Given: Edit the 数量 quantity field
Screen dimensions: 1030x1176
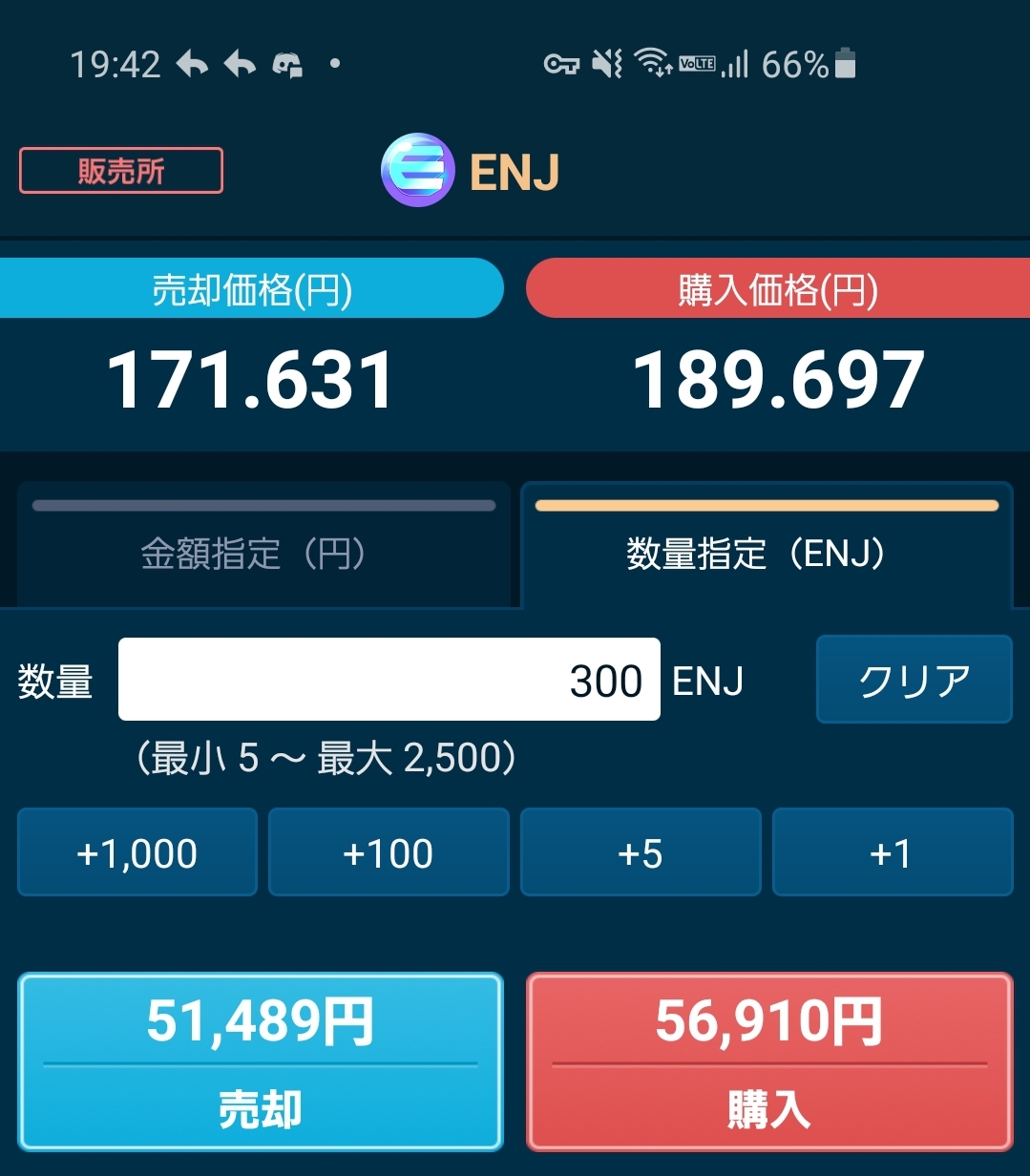Looking at the screenshot, I should click(389, 680).
